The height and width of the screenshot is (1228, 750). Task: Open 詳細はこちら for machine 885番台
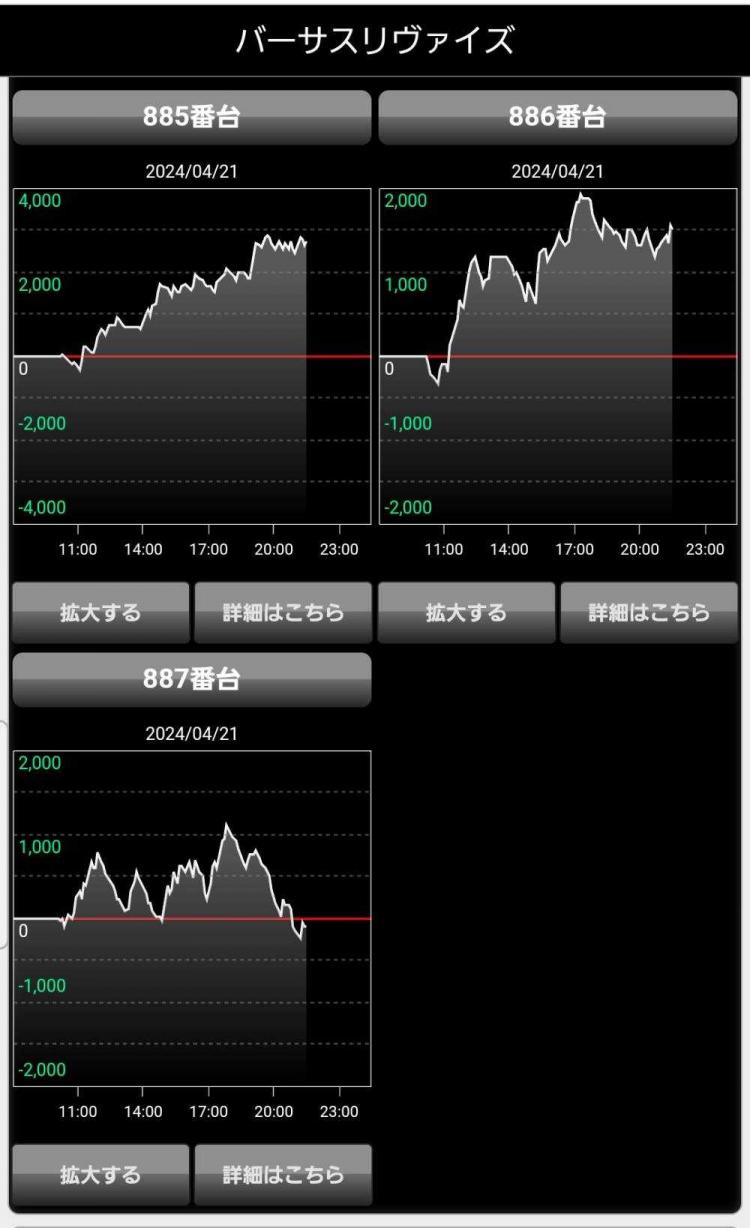(x=283, y=612)
